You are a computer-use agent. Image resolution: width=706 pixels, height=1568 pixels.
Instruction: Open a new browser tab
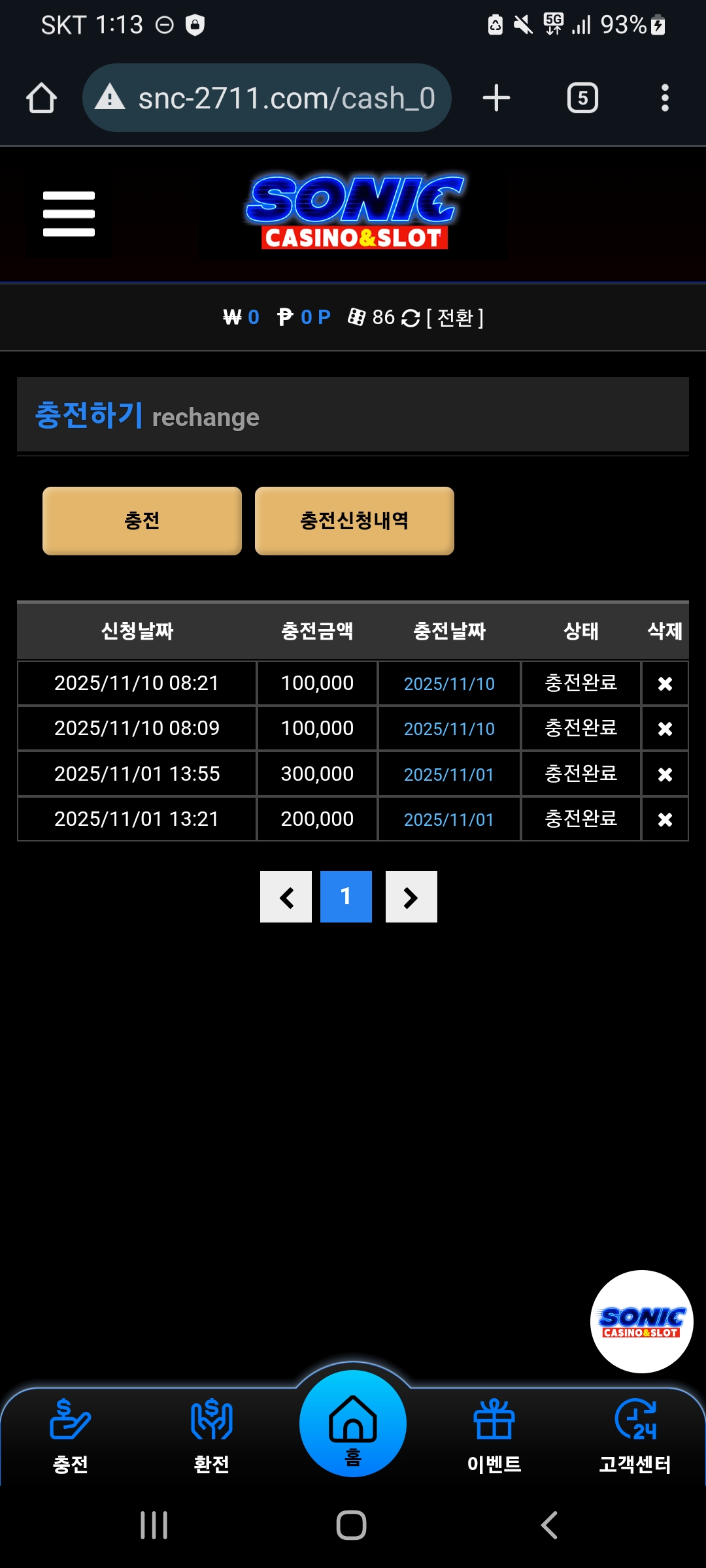(496, 98)
